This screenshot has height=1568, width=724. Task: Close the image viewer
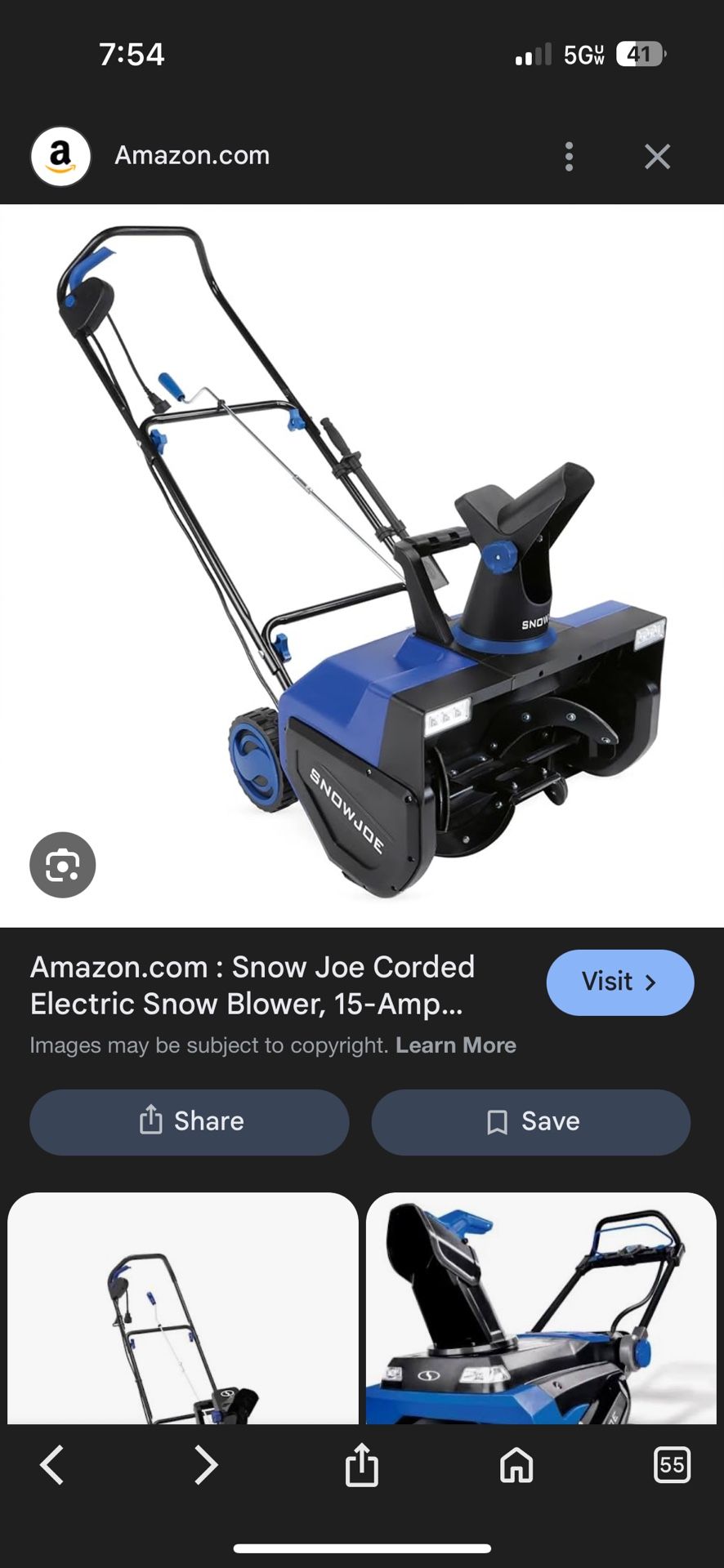[657, 156]
